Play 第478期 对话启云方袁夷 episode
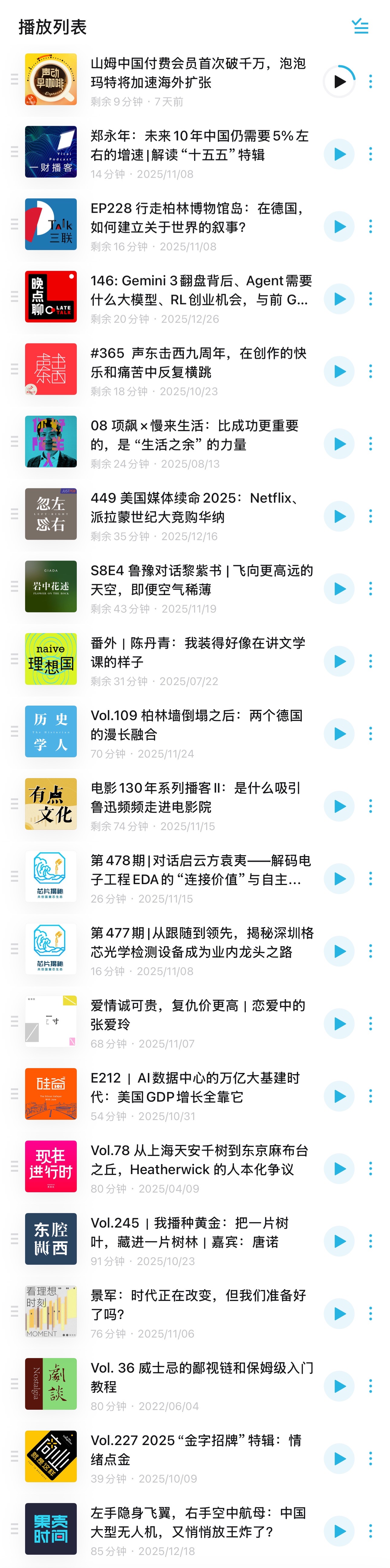The width and height of the screenshot is (390, 1568). click(340, 878)
